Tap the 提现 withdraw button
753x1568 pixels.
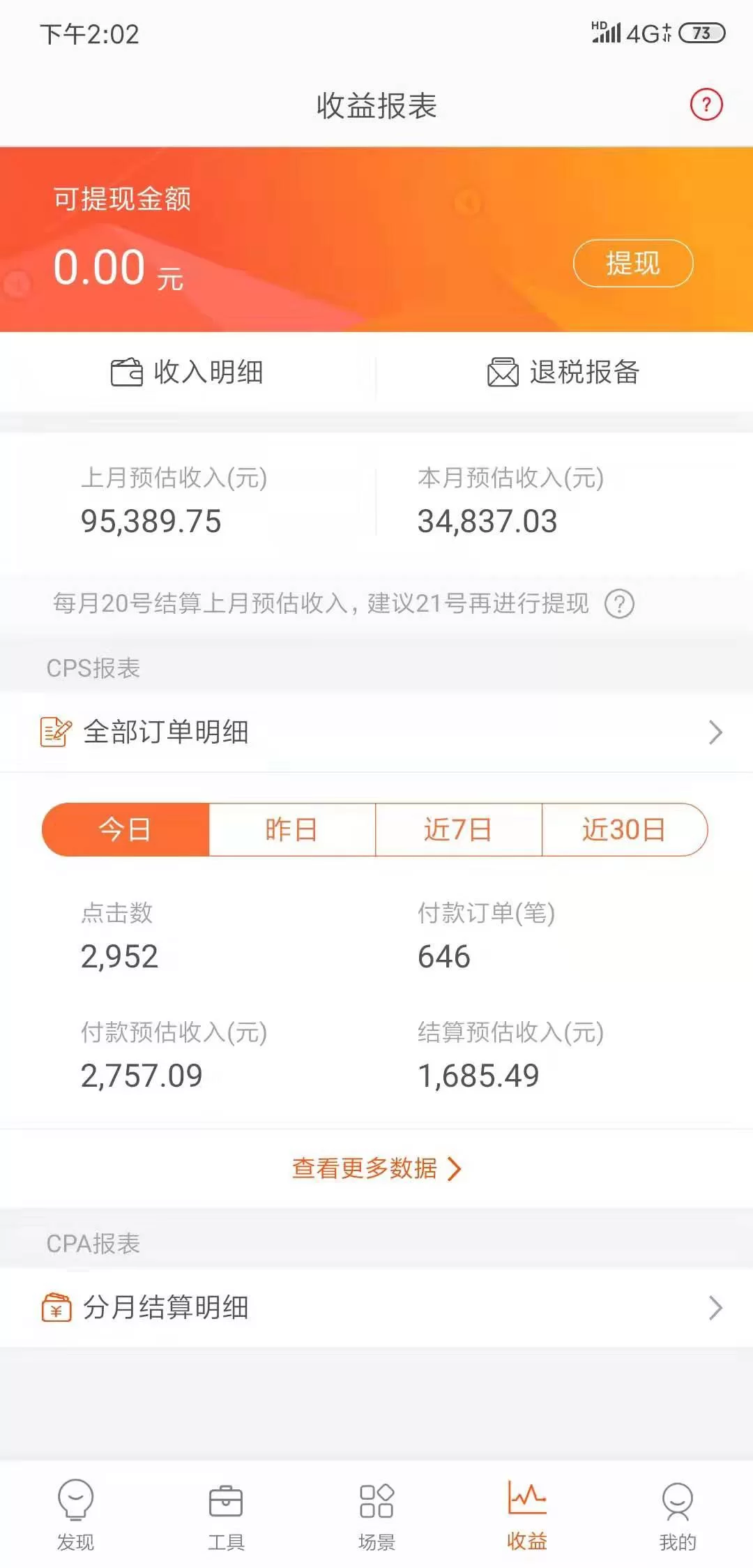click(632, 264)
